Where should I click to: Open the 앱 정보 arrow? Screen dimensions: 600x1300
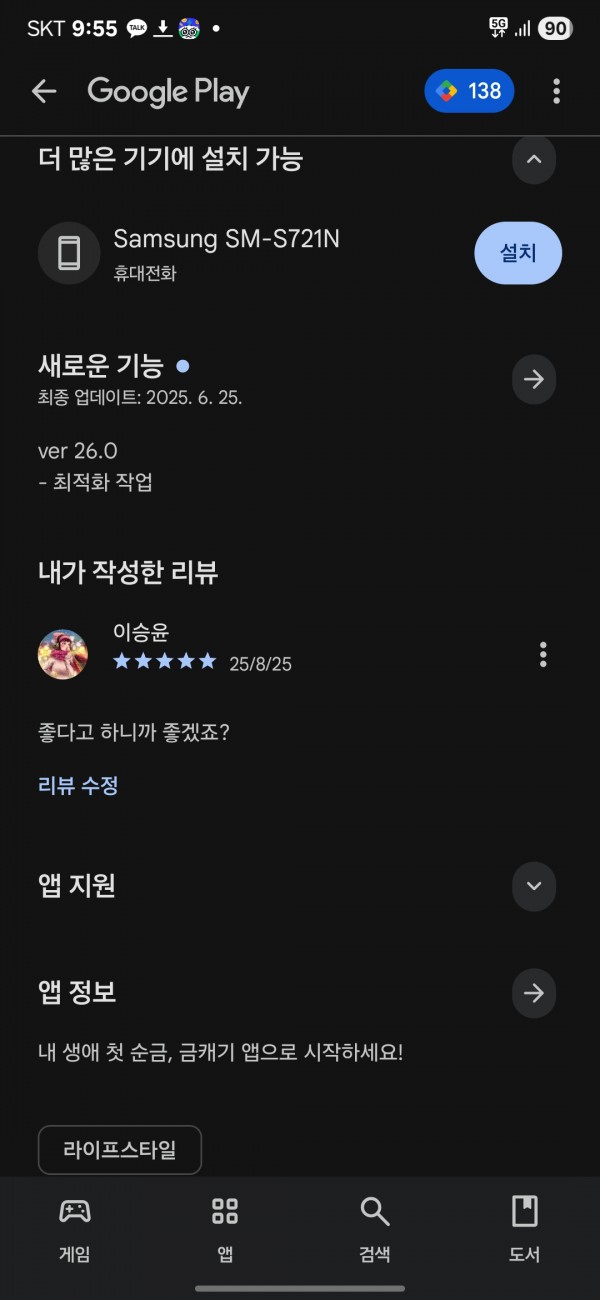coord(534,993)
